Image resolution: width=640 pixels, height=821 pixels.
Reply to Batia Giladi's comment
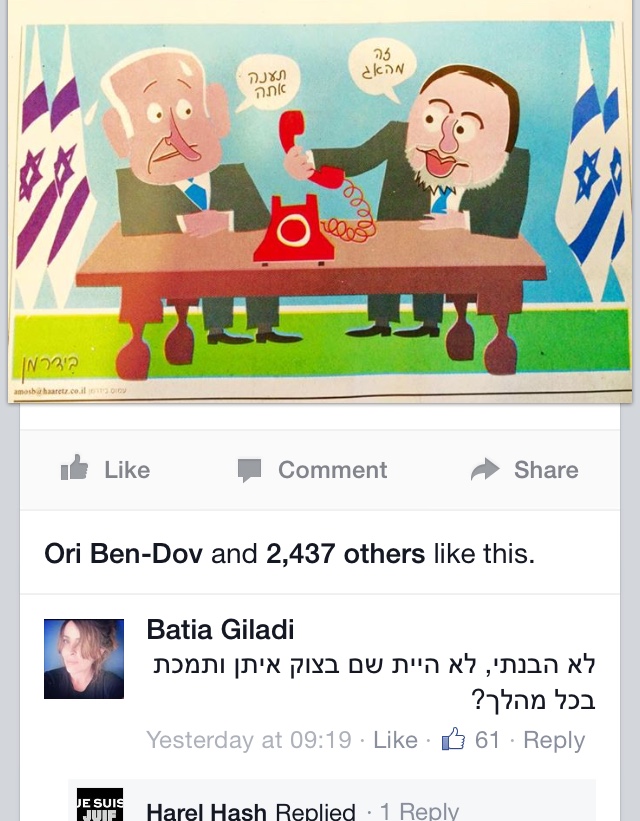554,740
